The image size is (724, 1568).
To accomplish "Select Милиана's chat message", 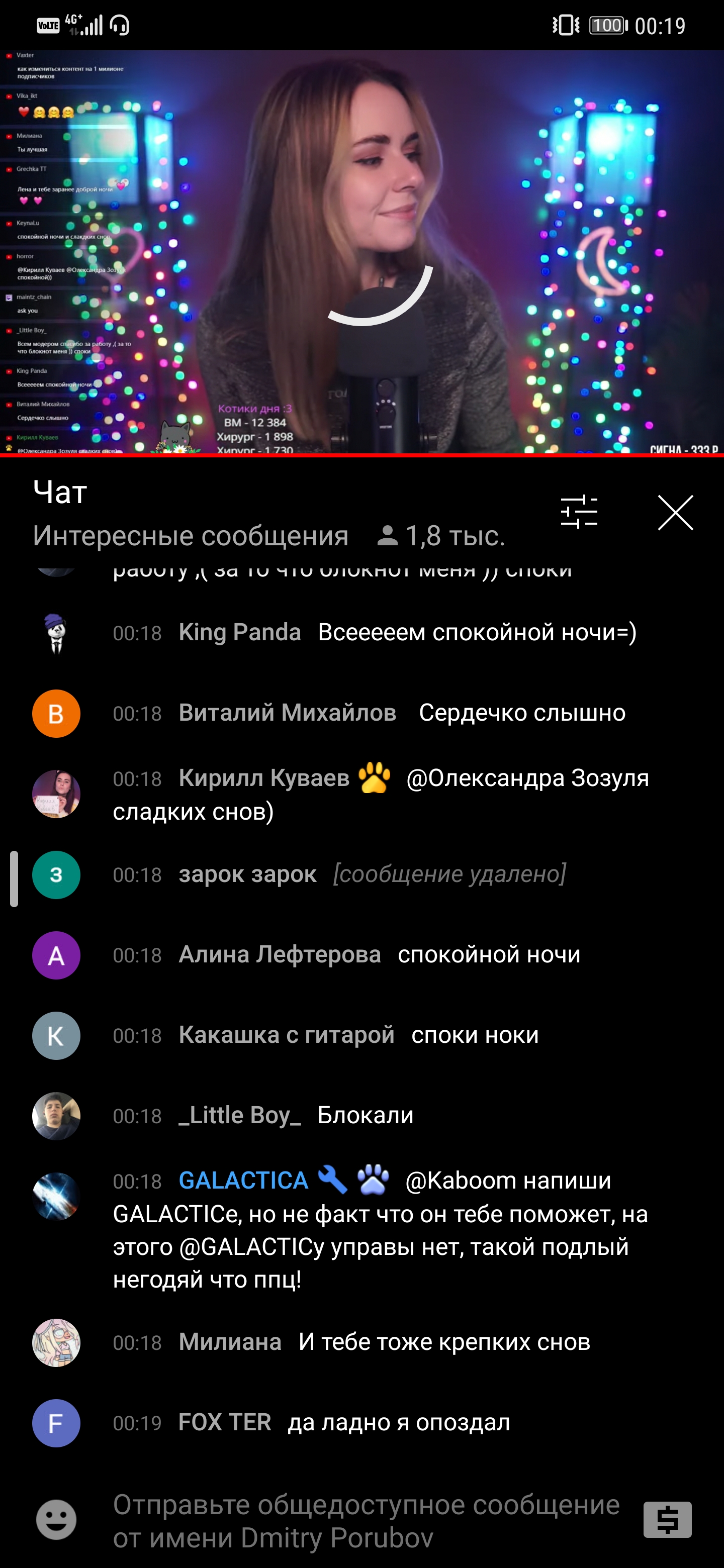I will [x=361, y=1342].
